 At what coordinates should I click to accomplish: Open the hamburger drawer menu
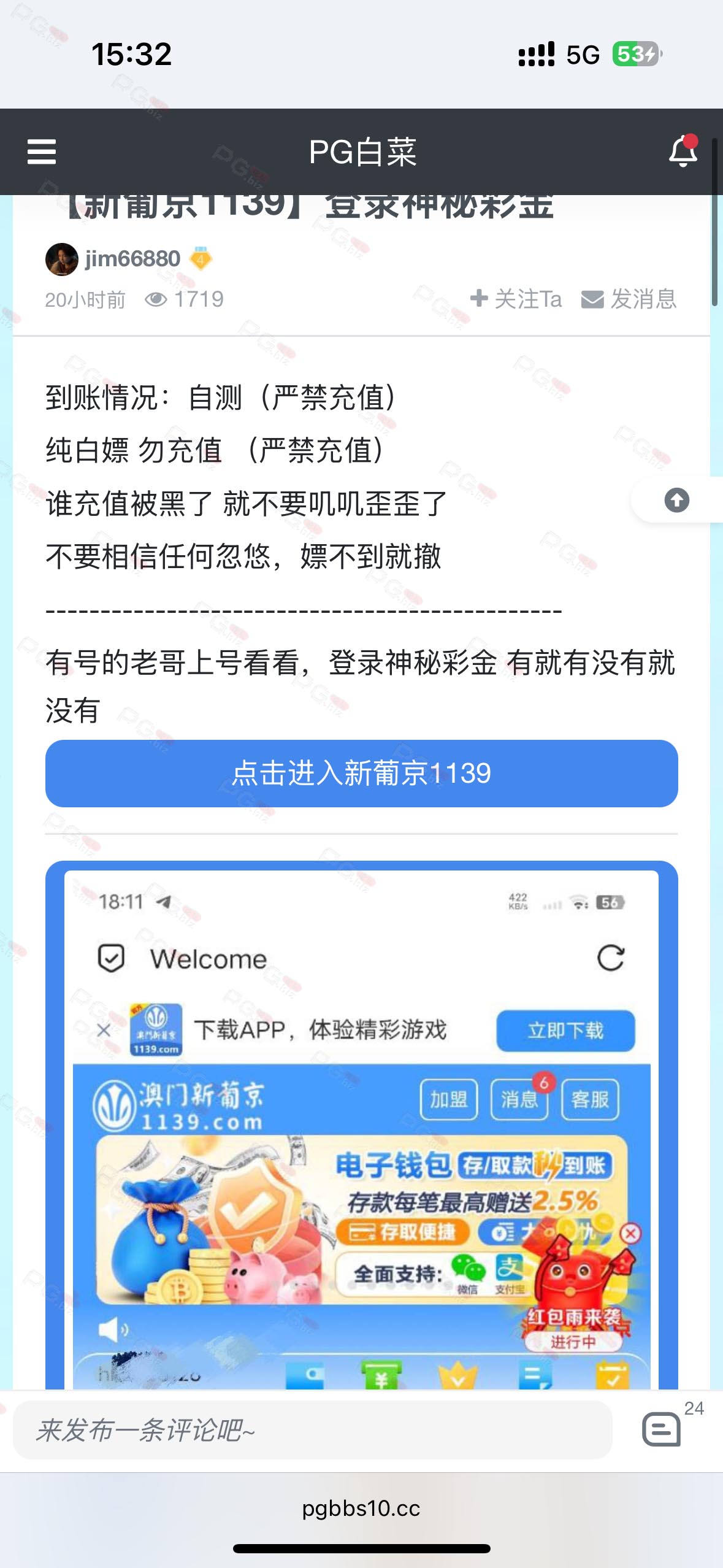point(42,152)
